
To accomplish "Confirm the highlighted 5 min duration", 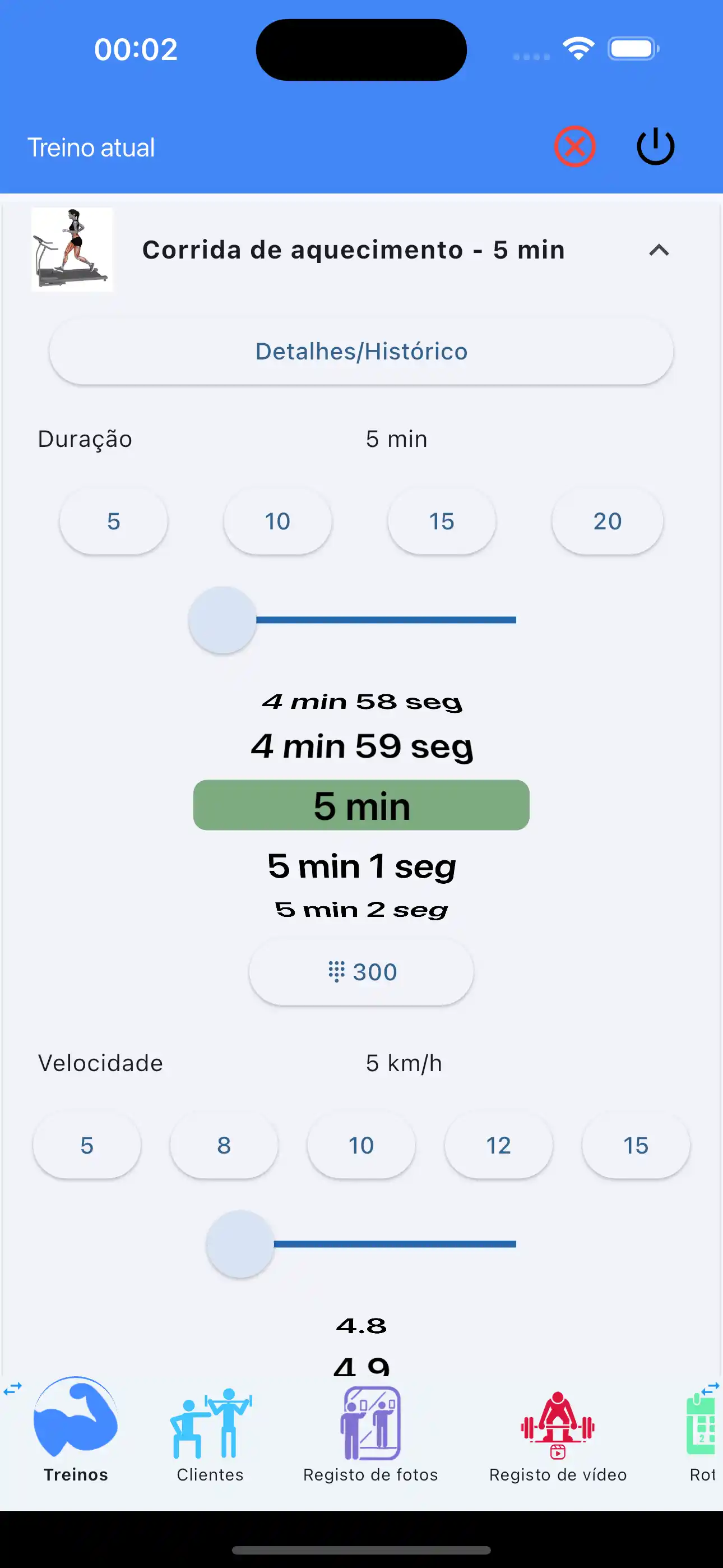I will 361,805.
